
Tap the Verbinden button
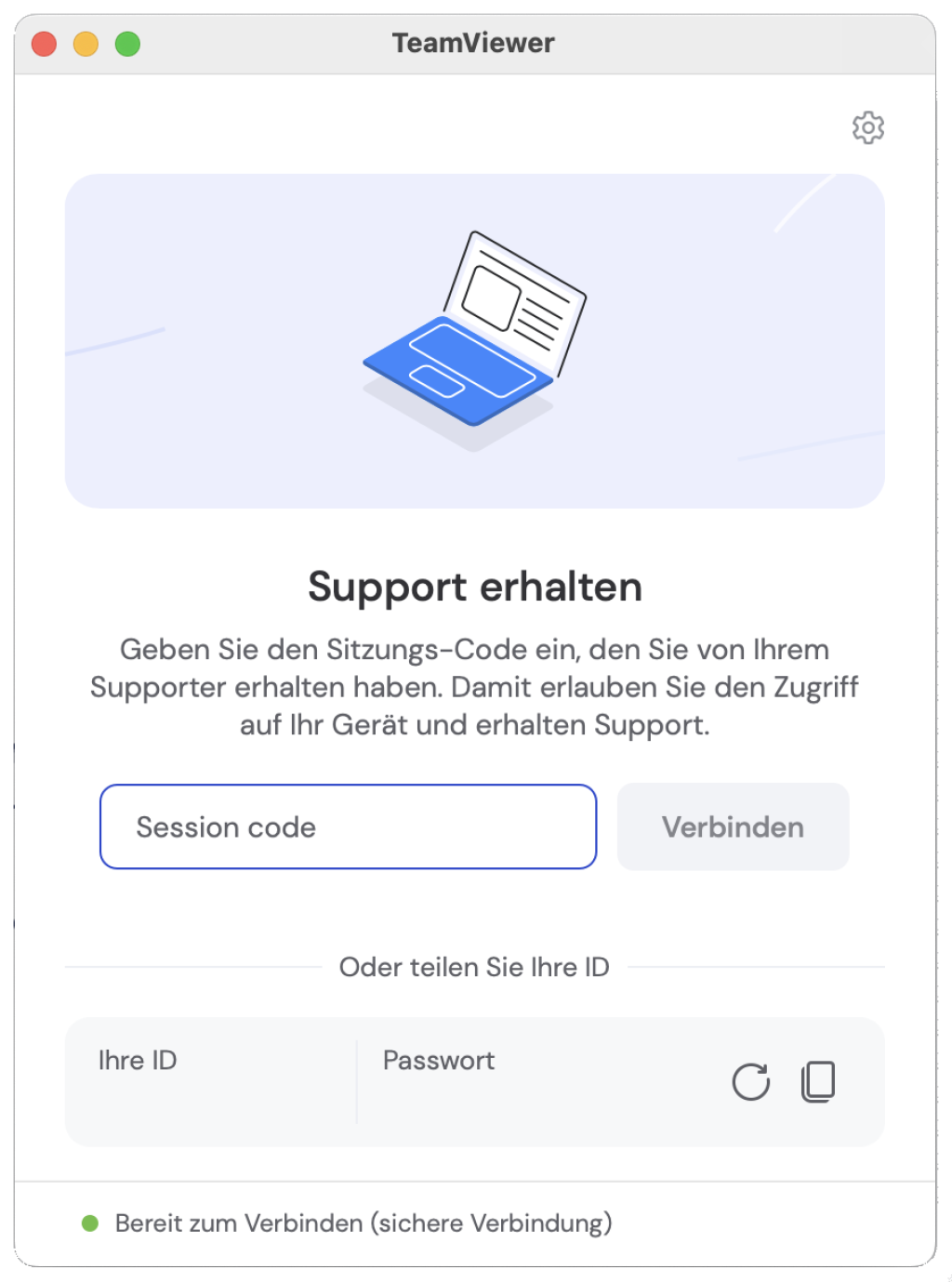pyautogui.click(x=733, y=826)
